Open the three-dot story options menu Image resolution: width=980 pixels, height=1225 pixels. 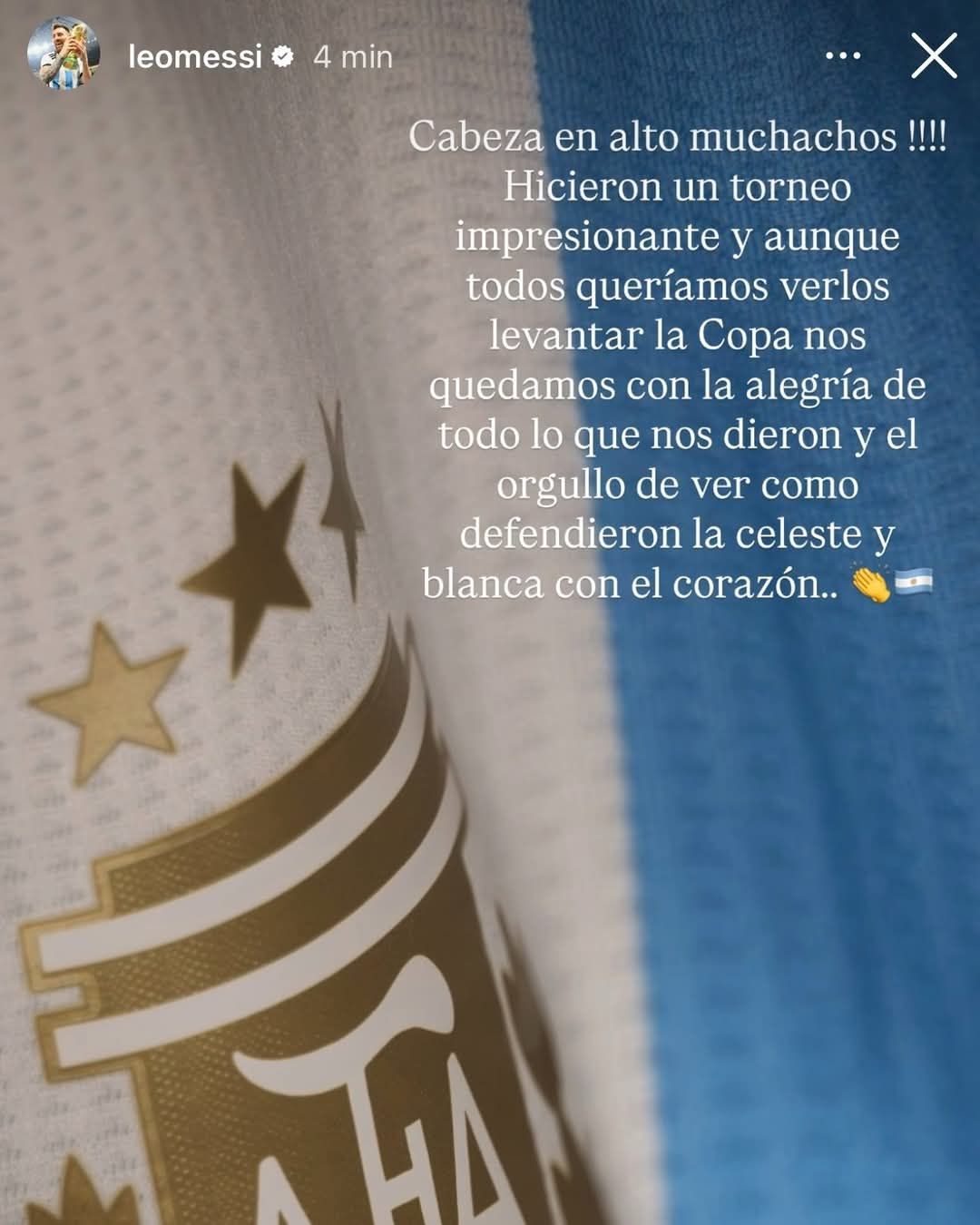coord(842,56)
